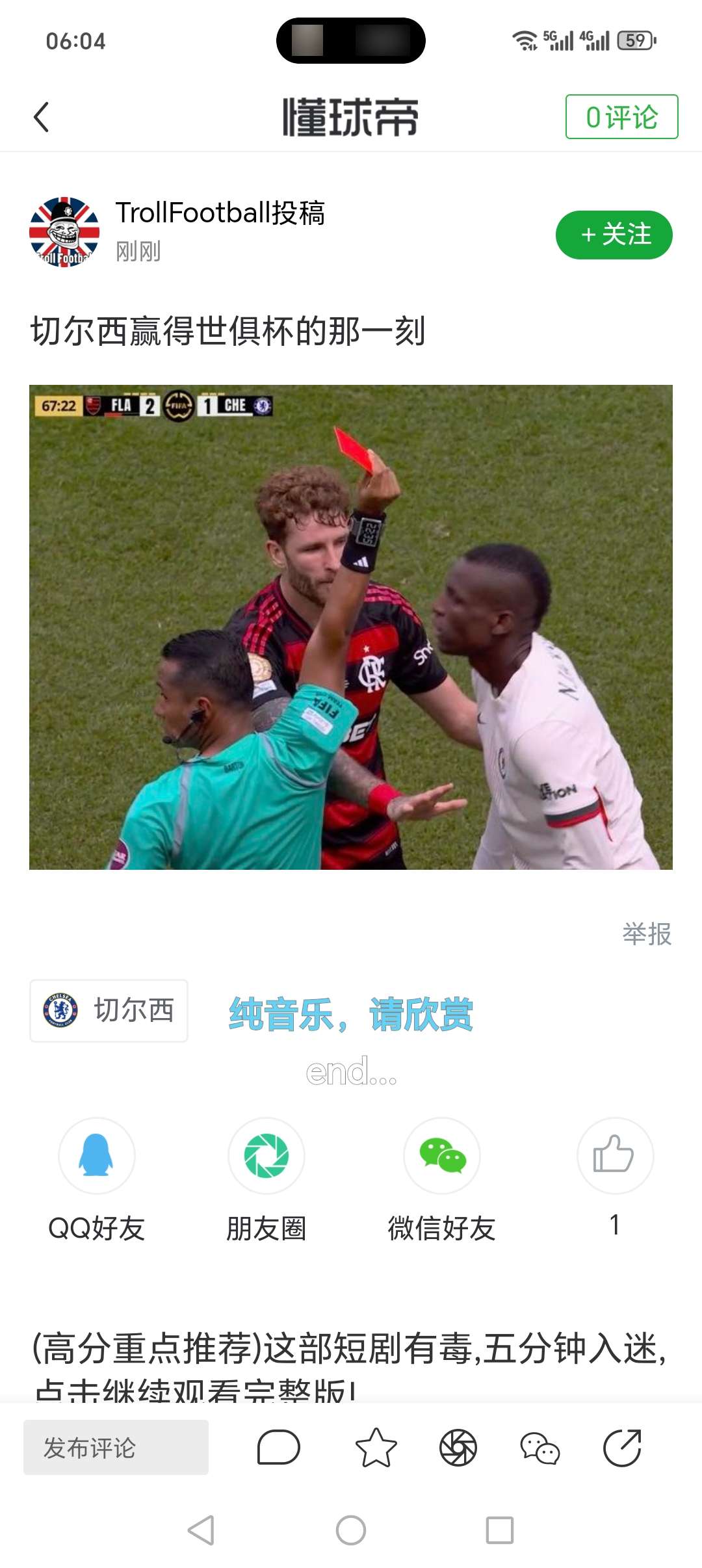Open the short drama recommendation link
This screenshot has height=1568, width=702.
tap(350, 1360)
